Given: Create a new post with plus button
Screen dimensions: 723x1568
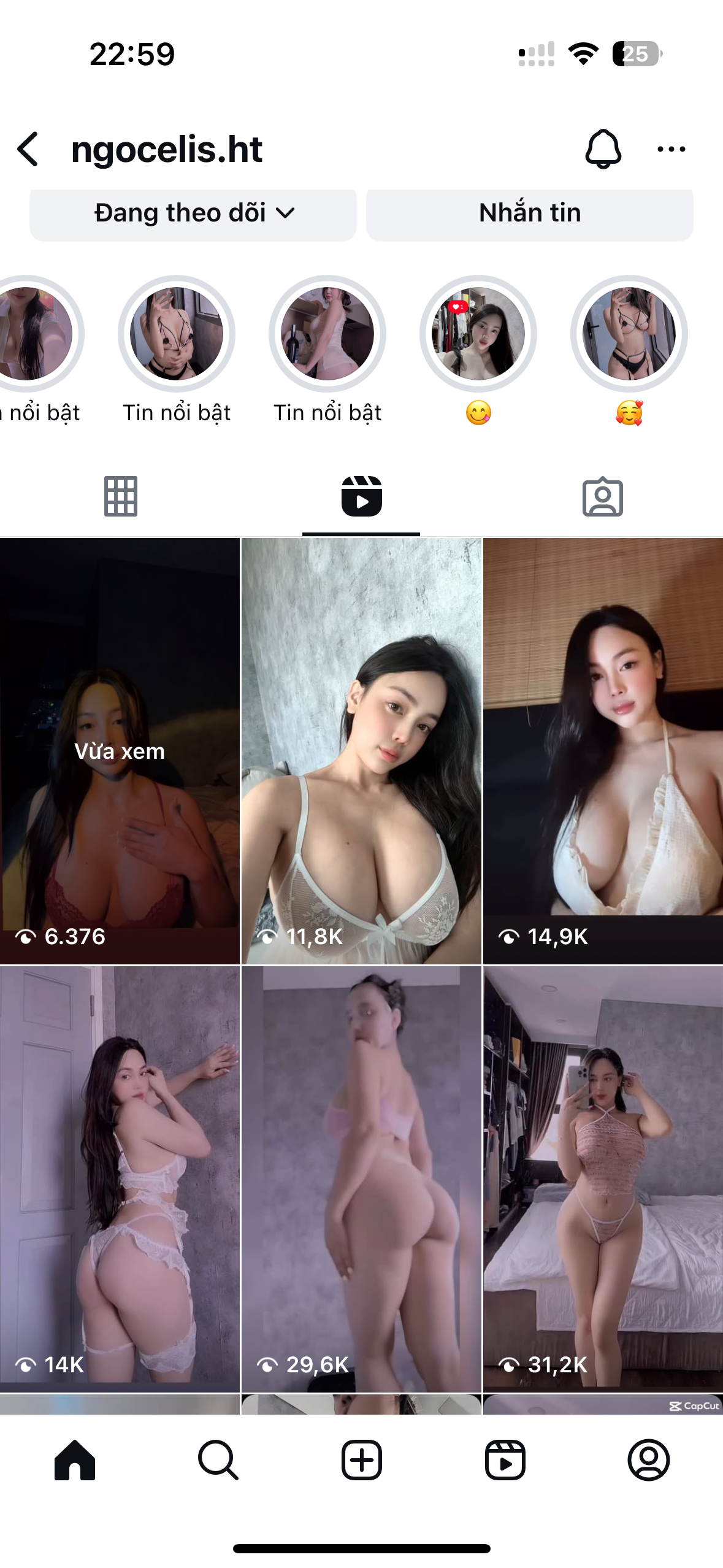Looking at the screenshot, I should tap(361, 1460).
